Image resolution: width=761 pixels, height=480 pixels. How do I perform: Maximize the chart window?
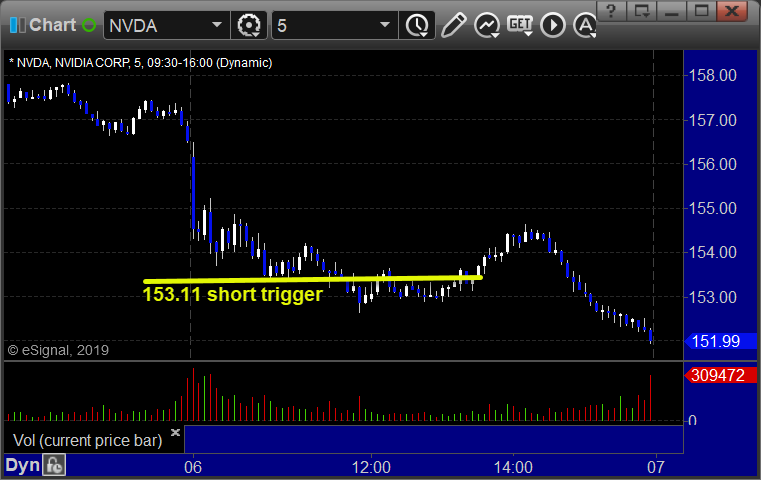coord(703,11)
